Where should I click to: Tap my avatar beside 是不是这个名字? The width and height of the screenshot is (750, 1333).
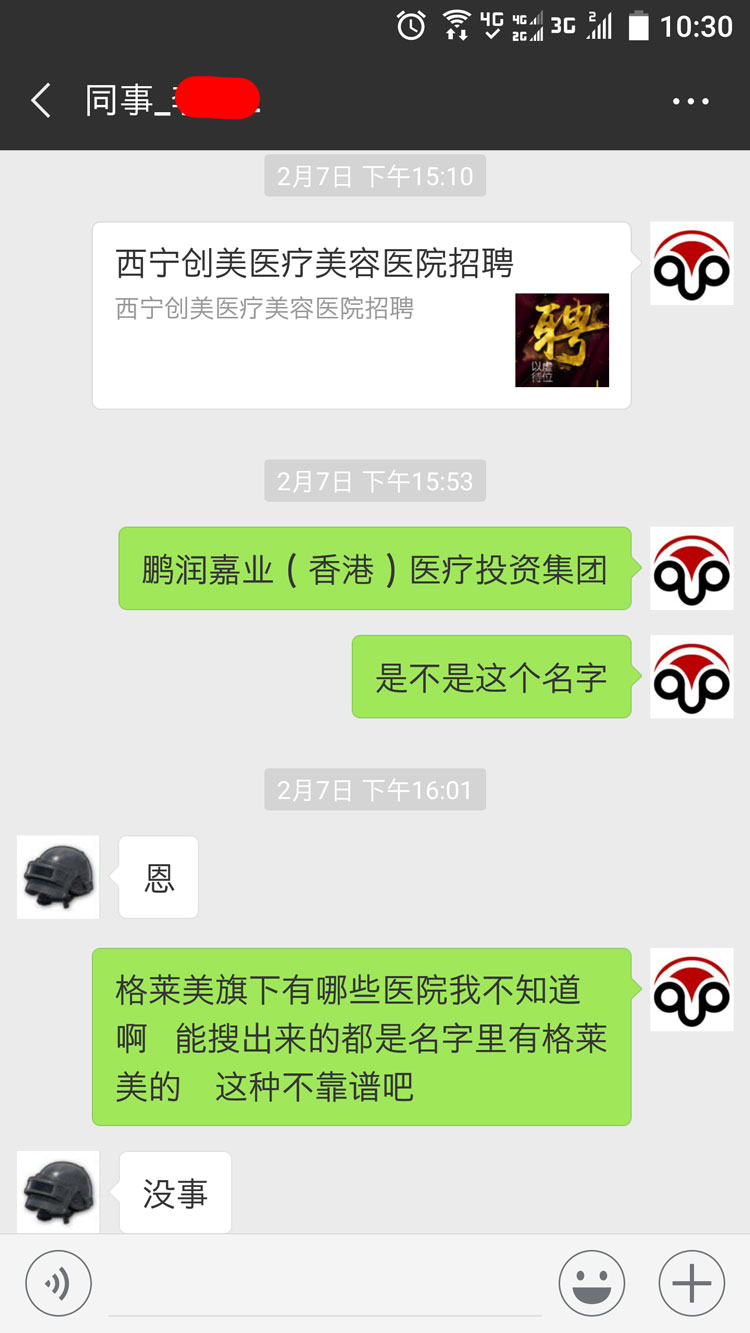[x=691, y=676]
